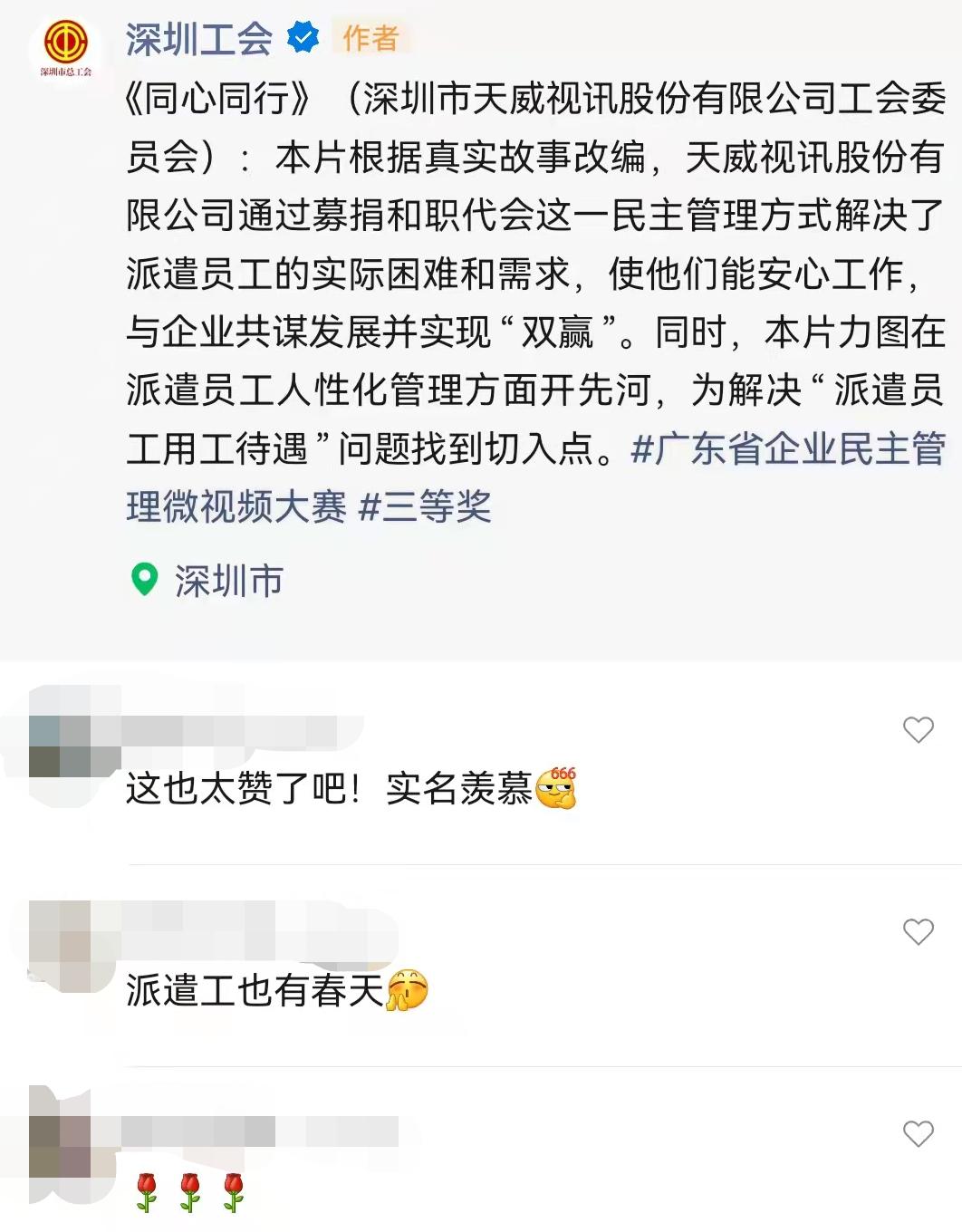Open hashtag #三等奖
962x1232 pixels.
[x=425, y=506]
